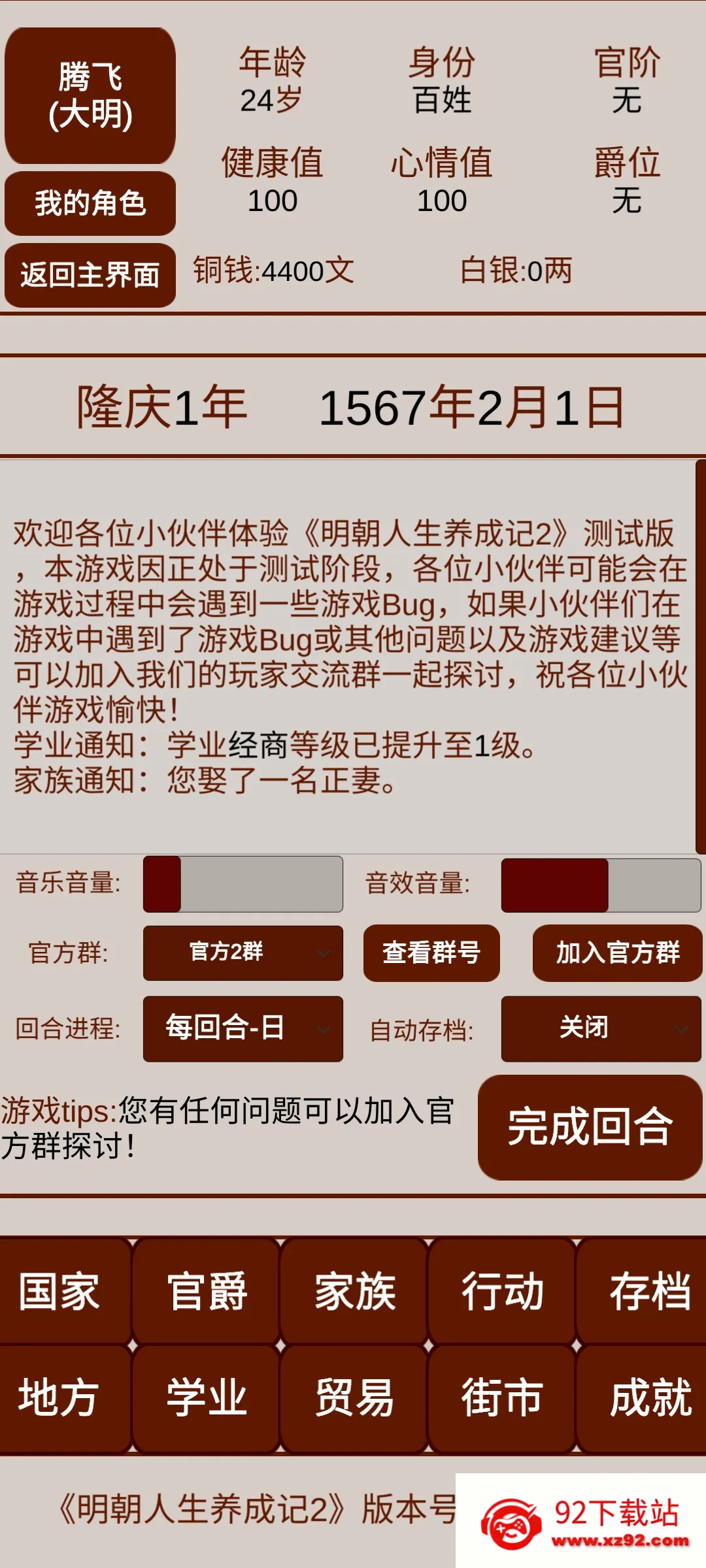
Task: Open the 家族 family menu
Action: point(354,1291)
